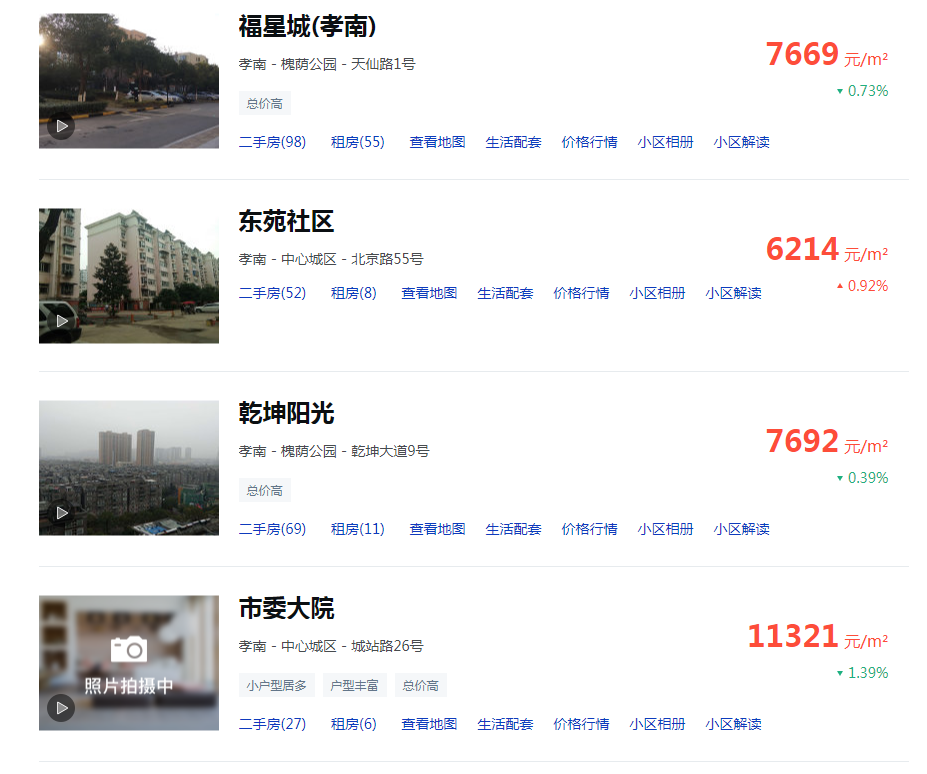Open 市委大院 community page
This screenshot has width=927, height=774.
pyautogui.click(x=286, y=608)
